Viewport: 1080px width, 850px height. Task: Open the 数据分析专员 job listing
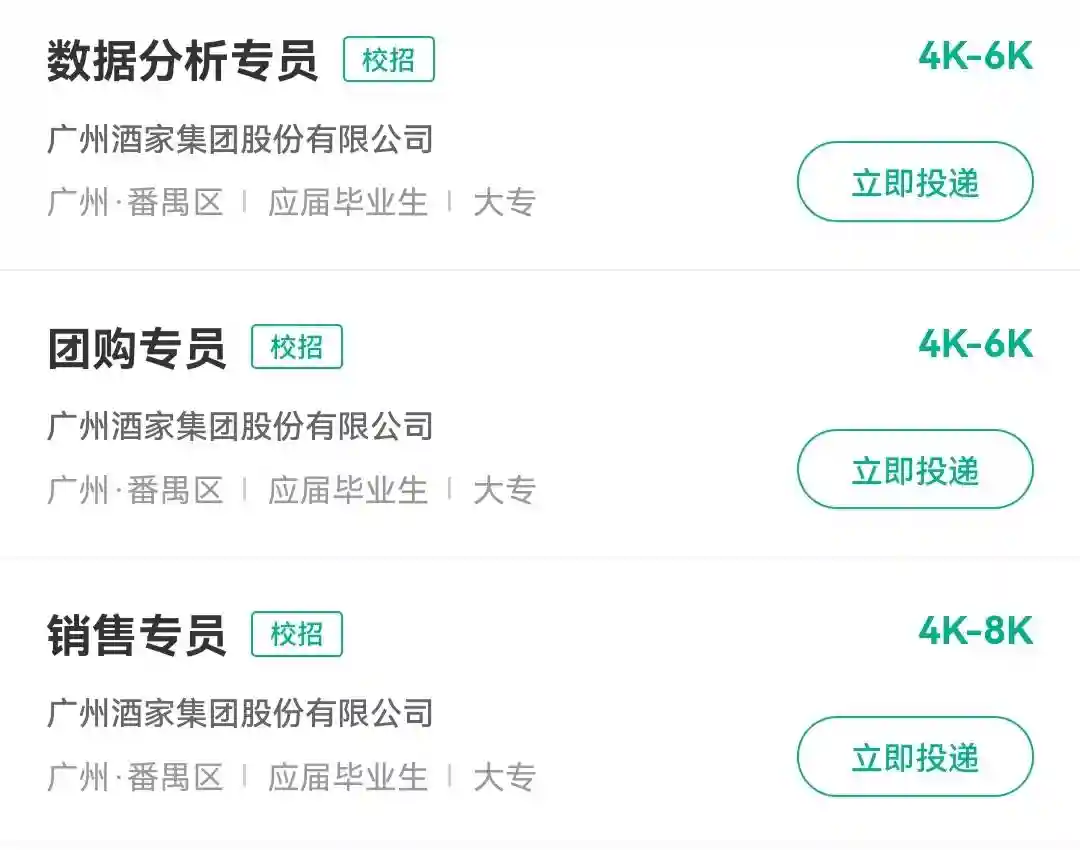[182, 61]
